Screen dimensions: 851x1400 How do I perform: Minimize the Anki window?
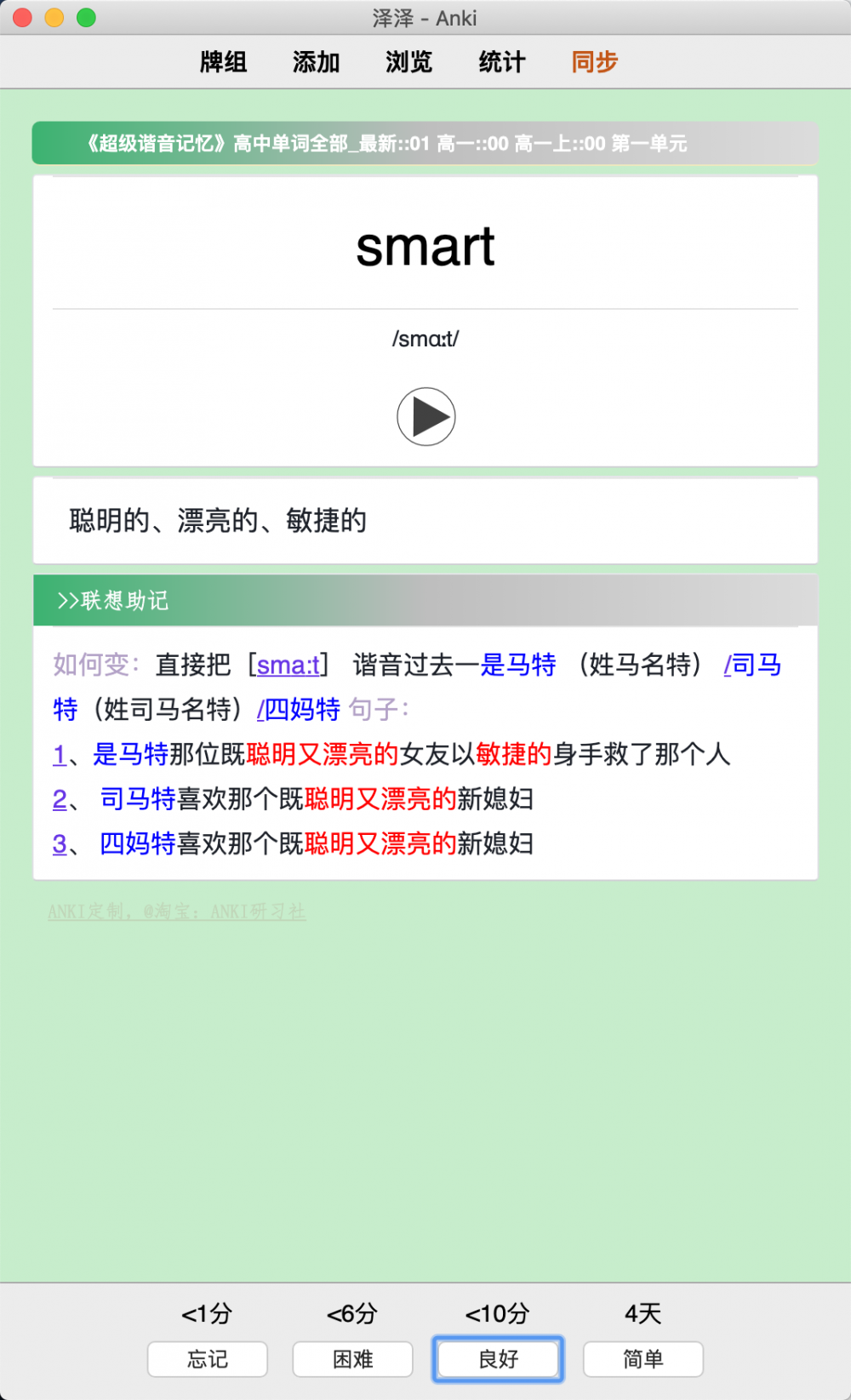point(54,17)
